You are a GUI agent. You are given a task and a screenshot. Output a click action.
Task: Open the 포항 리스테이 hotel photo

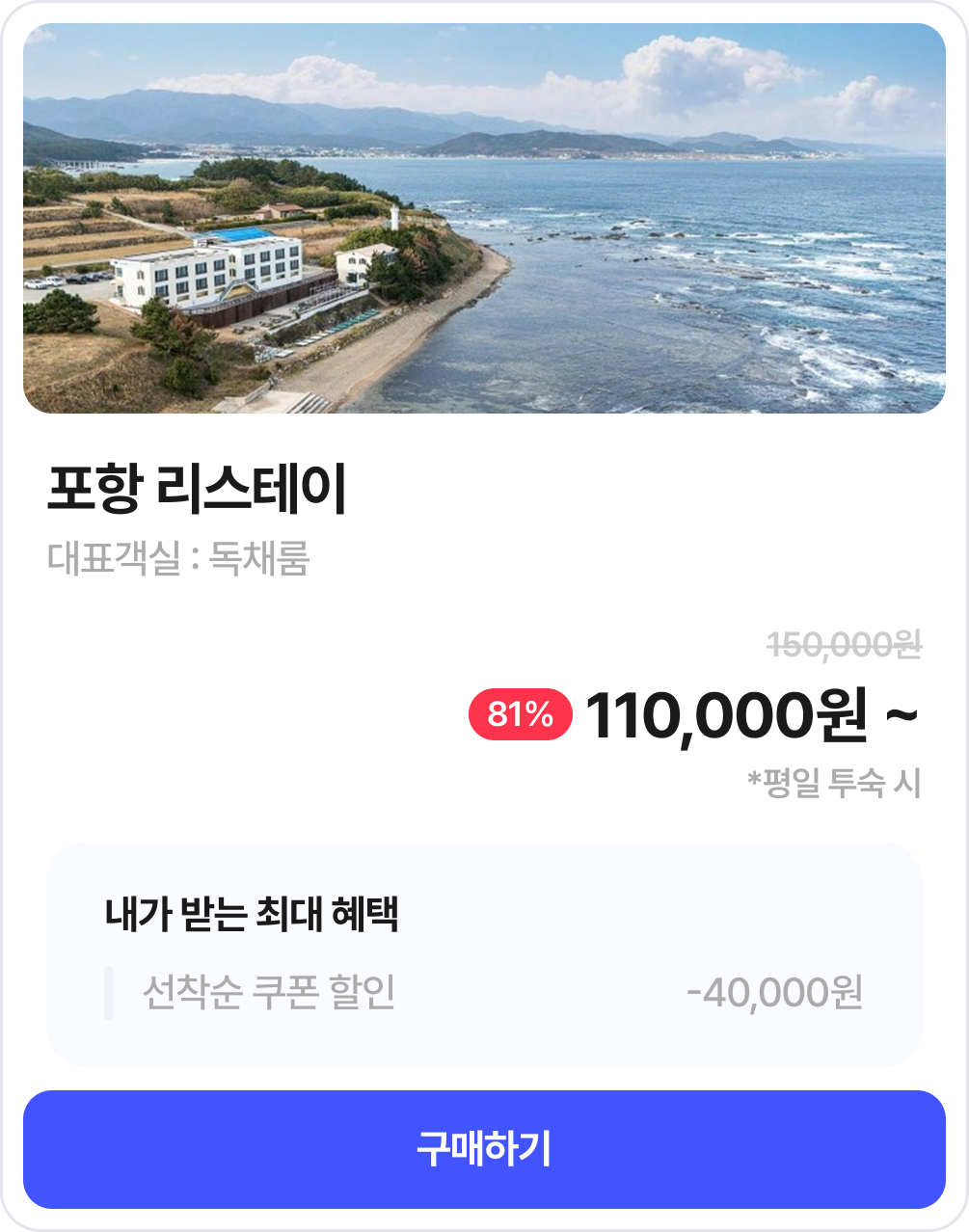click(x=484, y=219)
